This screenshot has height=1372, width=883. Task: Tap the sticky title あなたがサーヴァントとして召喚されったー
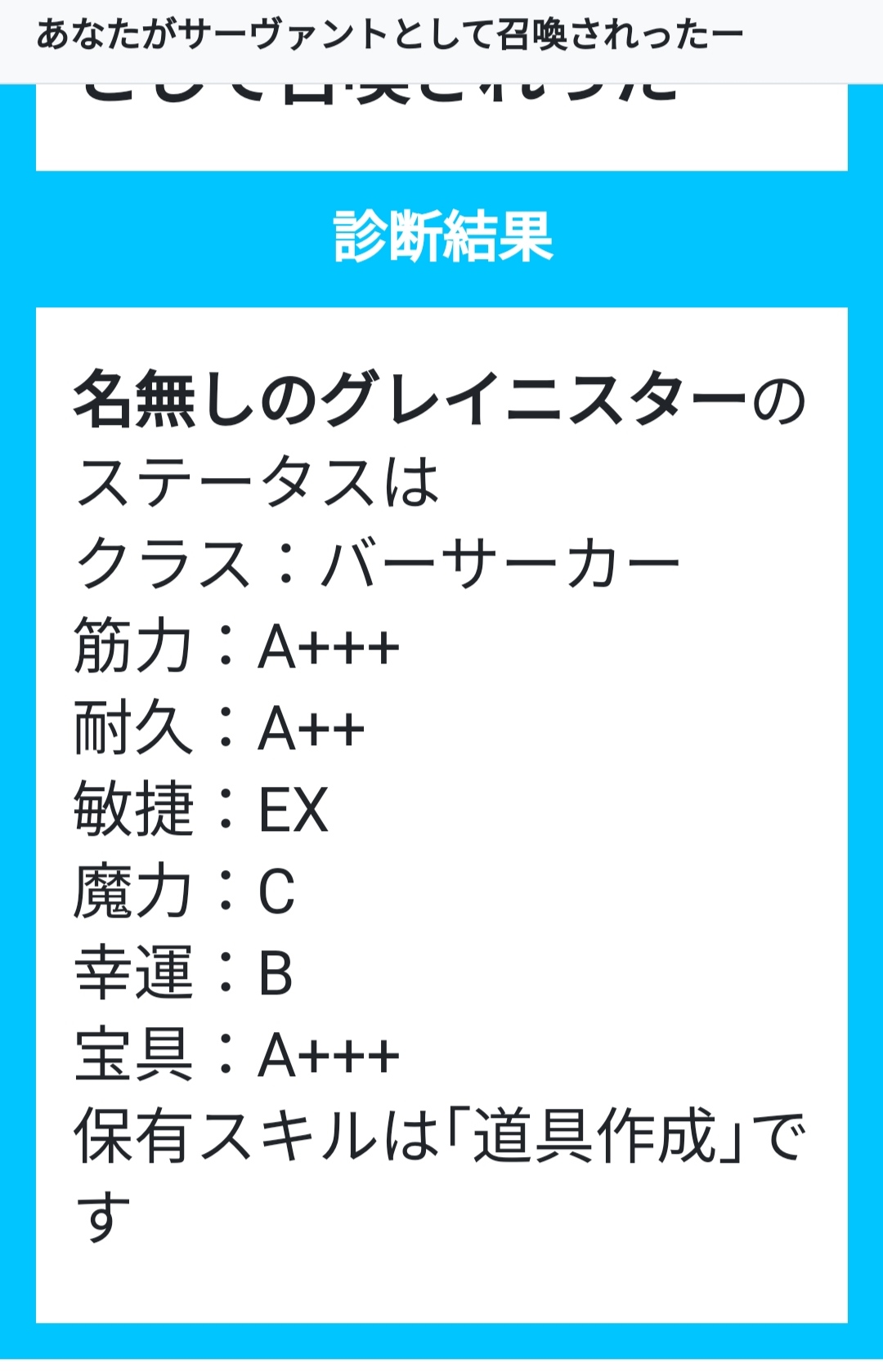point(390,35)
